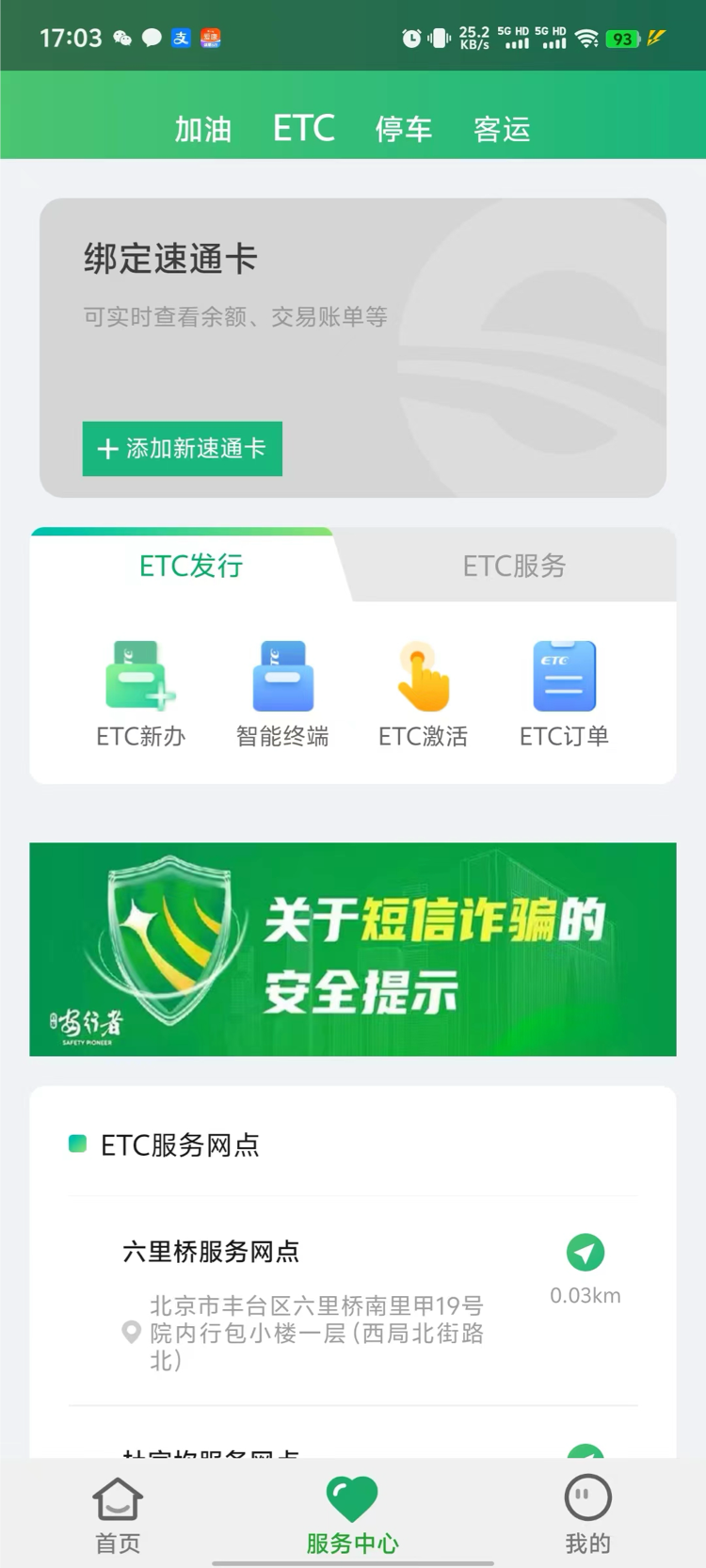Tap 添加新速通卡 button
Viewport: 706px width, 1568px height.
point(183,448)
